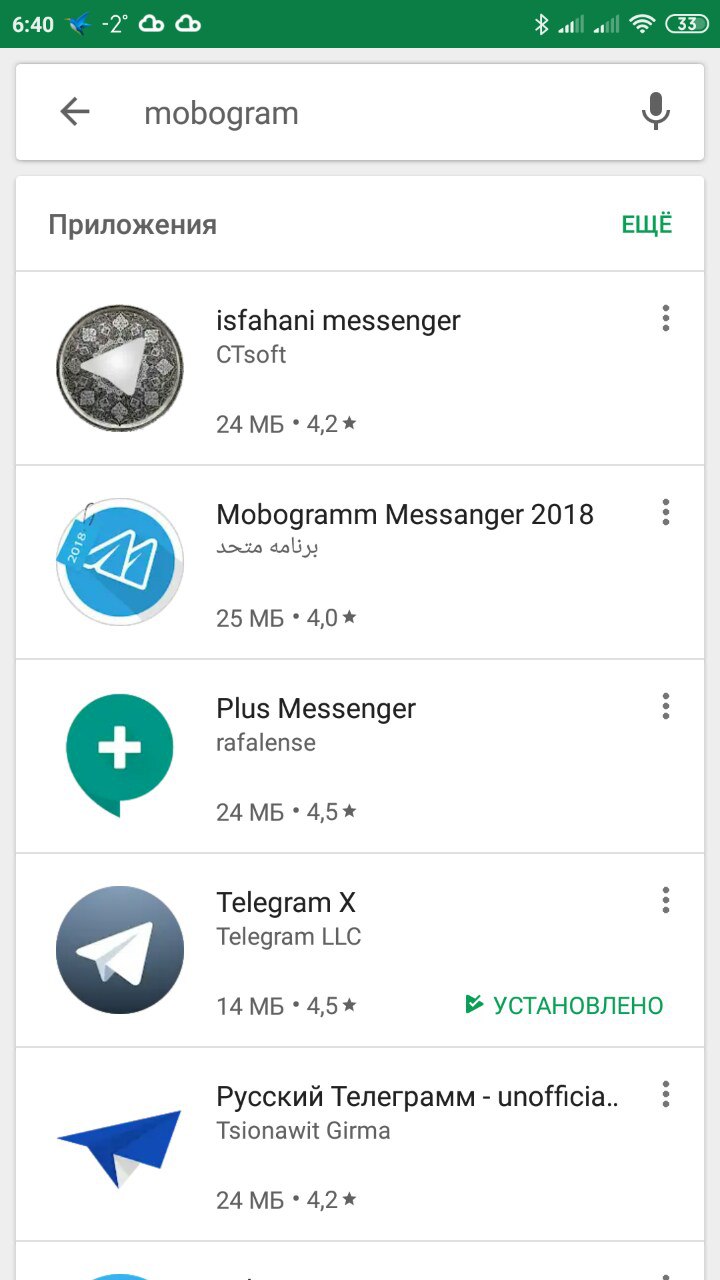Open the isfahani messenger app page

[x=338, y=321]
